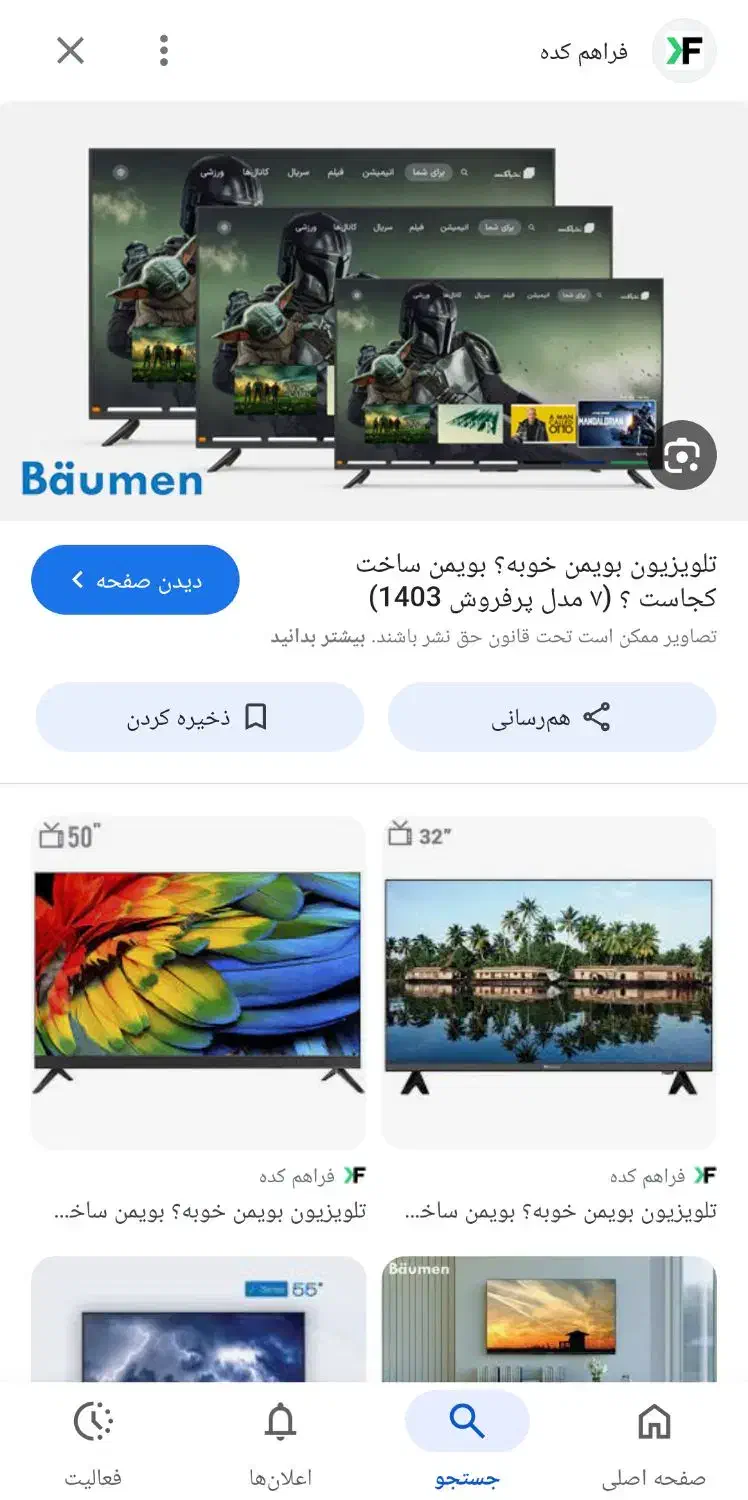748x1500 pixels.
Task: Open the اعلان‌ها notifications tab
Action: coord(281,1440)
